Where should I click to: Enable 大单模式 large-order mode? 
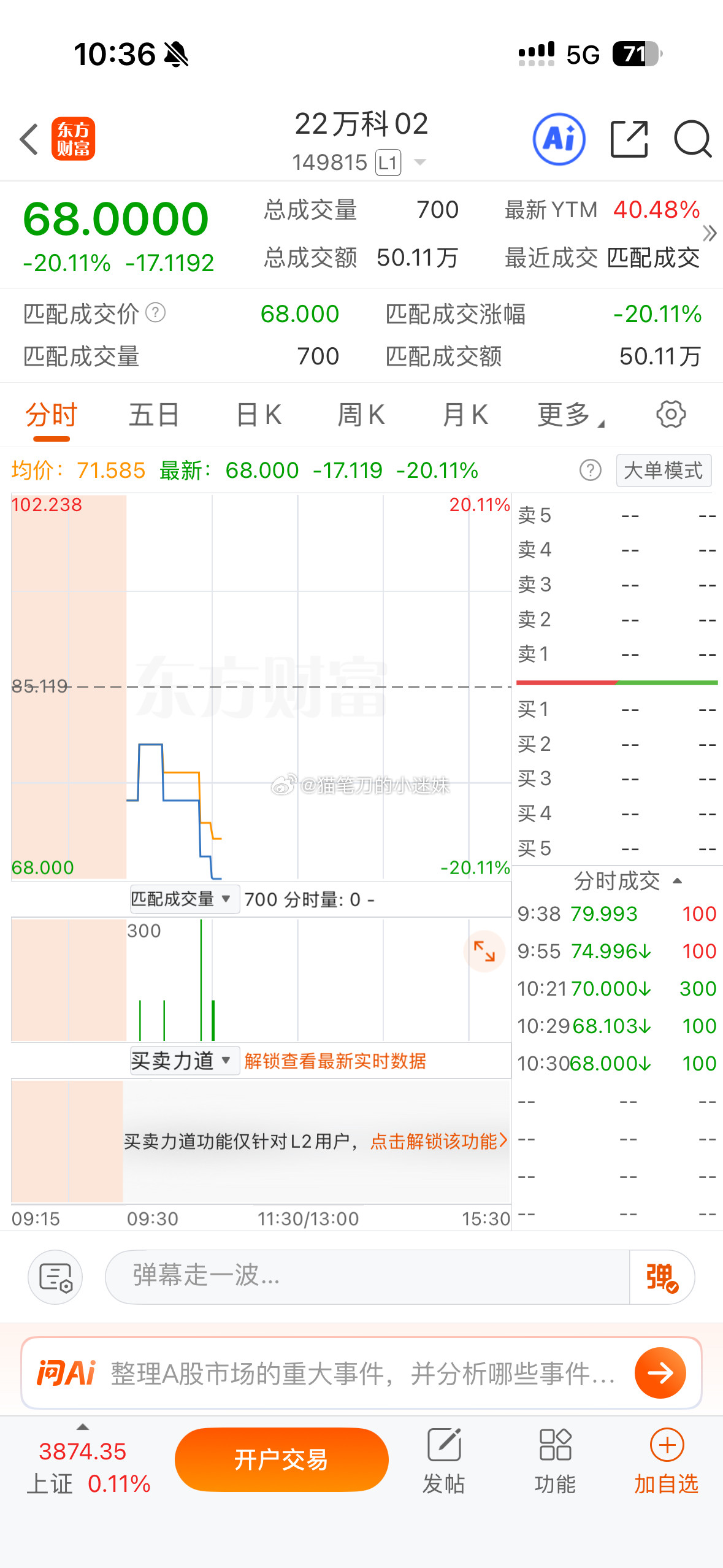click(x=664, y=470)
